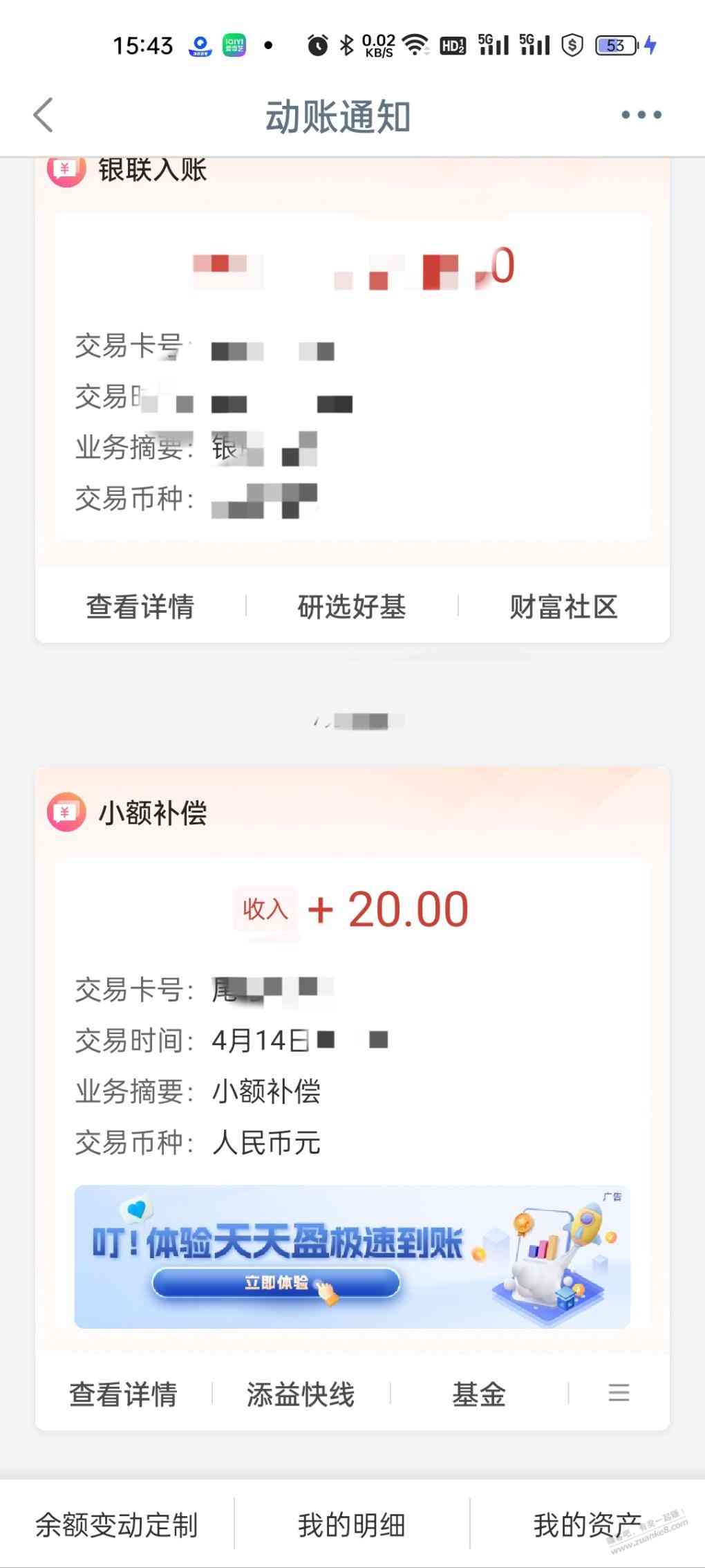
Task: Open 基金 from 小额补偿 card
Action: (479, 1394)
